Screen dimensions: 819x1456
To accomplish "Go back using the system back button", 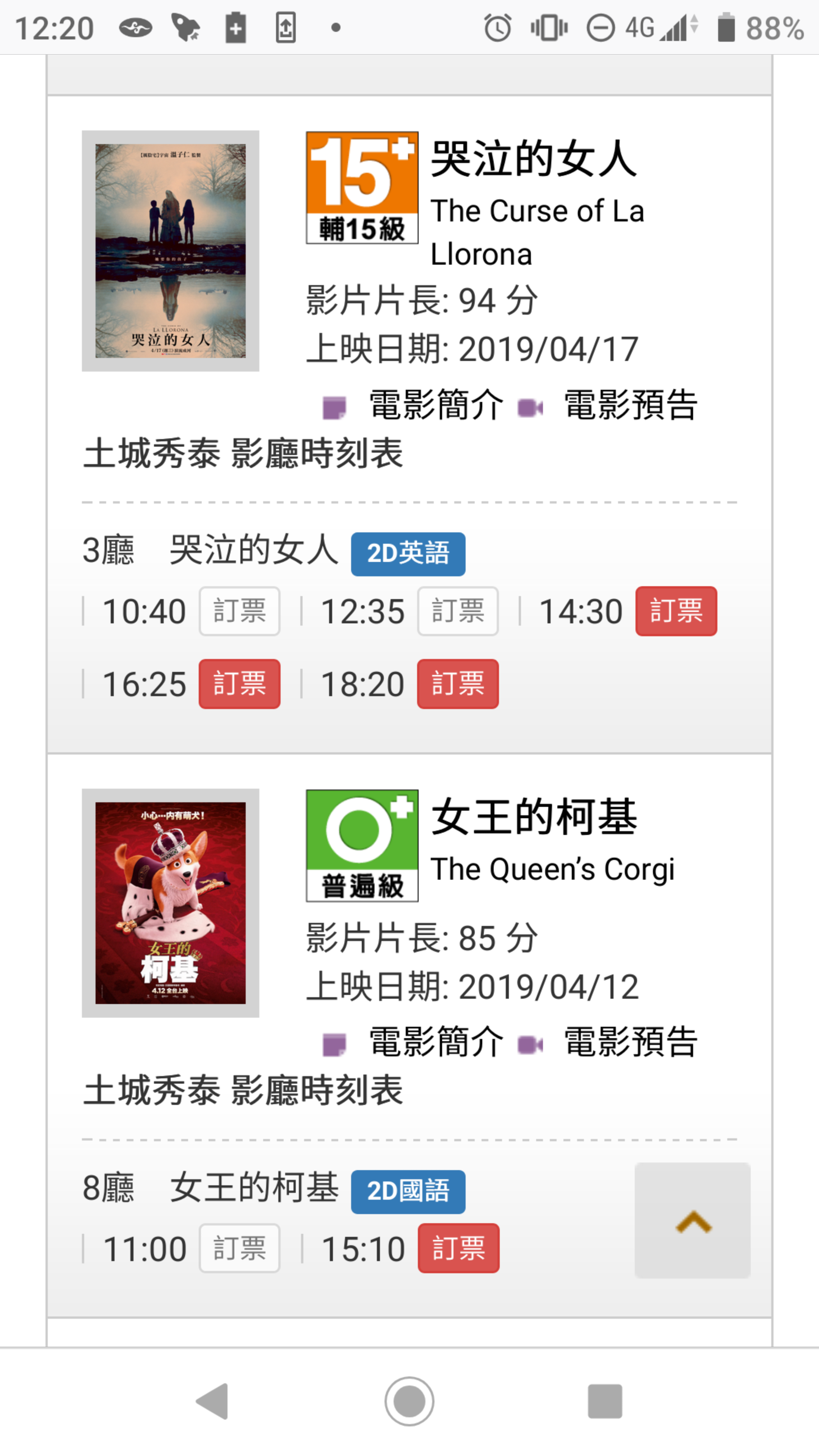I will click(212, 1401).
